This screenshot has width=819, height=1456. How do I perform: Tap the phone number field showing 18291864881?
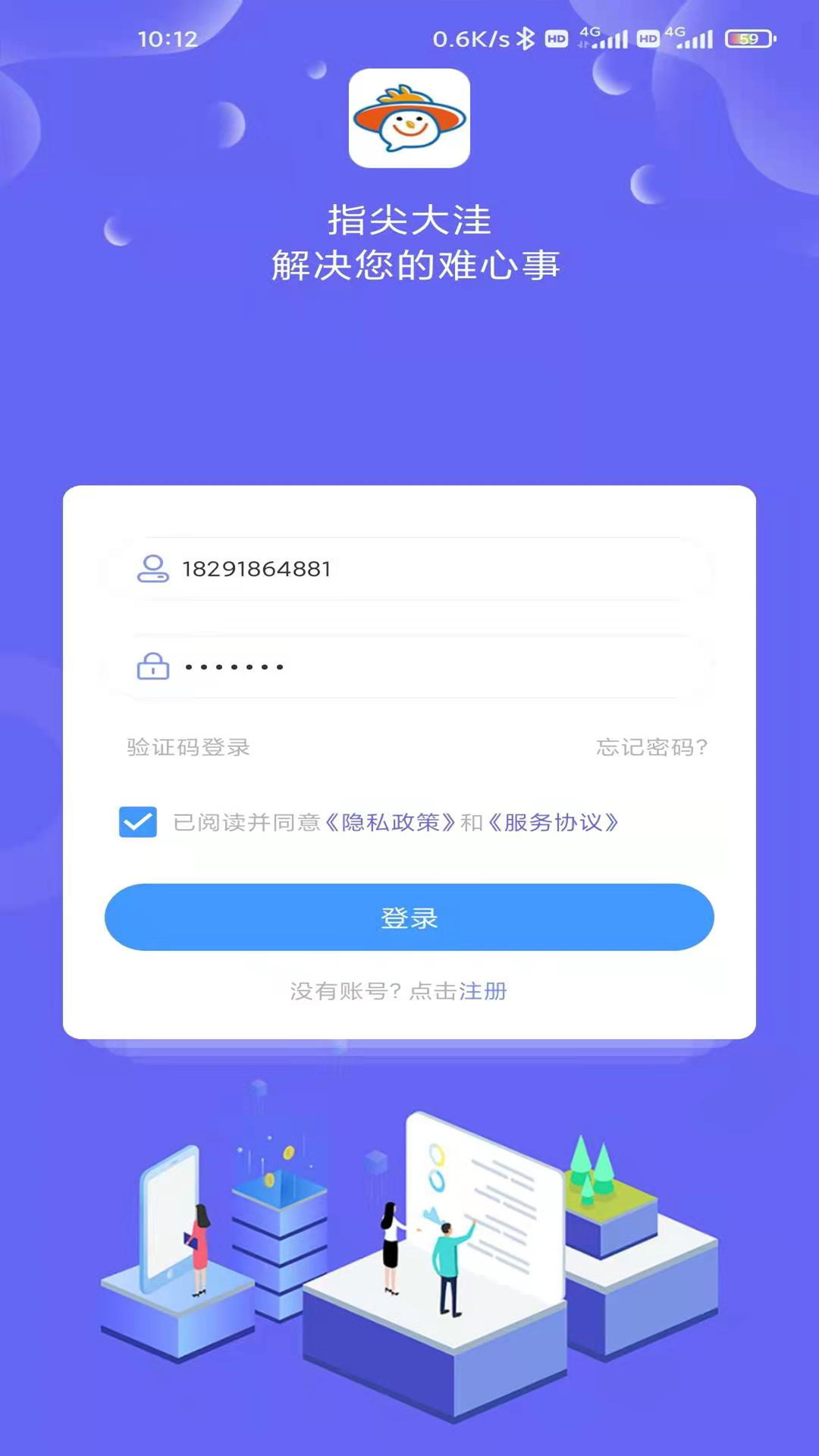(x=409, y=569)
